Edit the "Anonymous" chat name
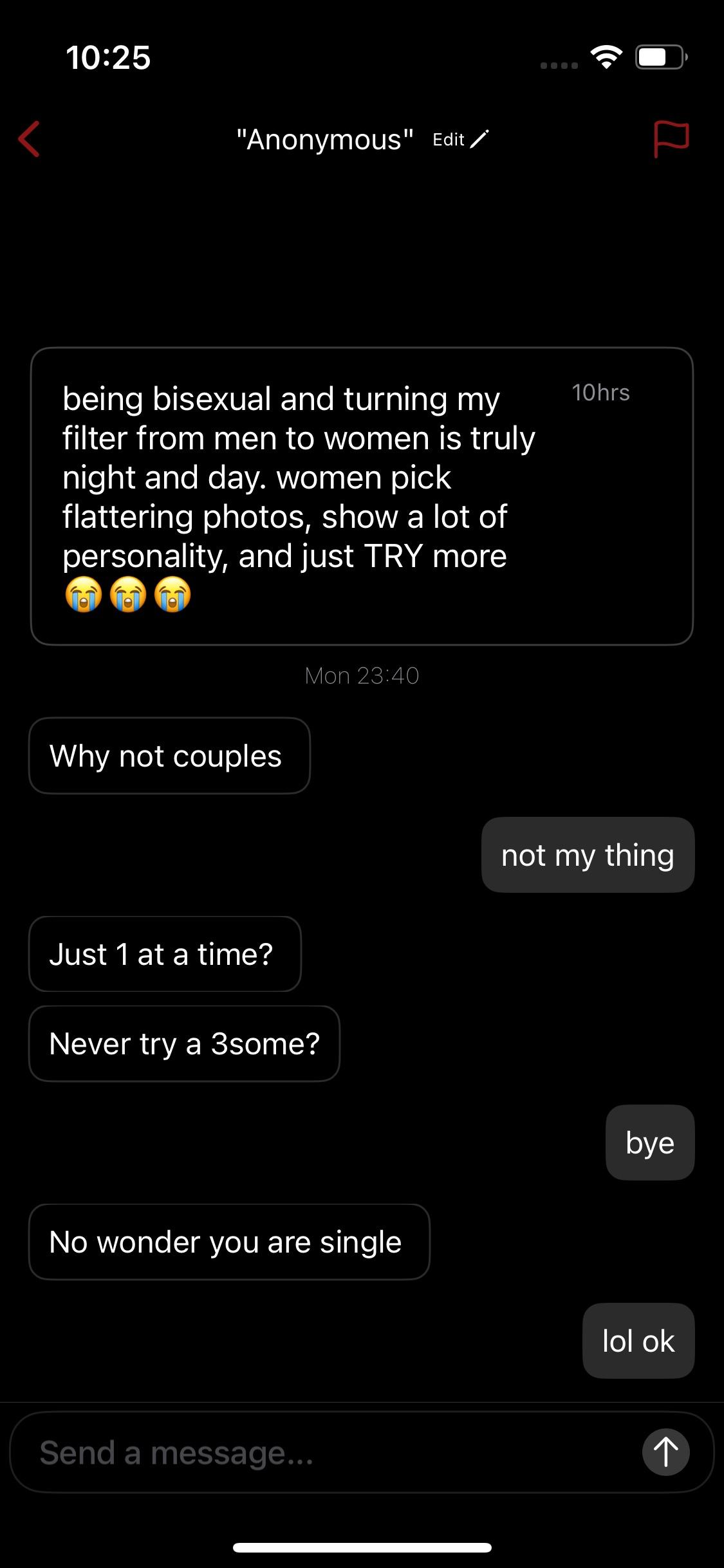This screenshot has height=1568, width=724. point(460,139)
